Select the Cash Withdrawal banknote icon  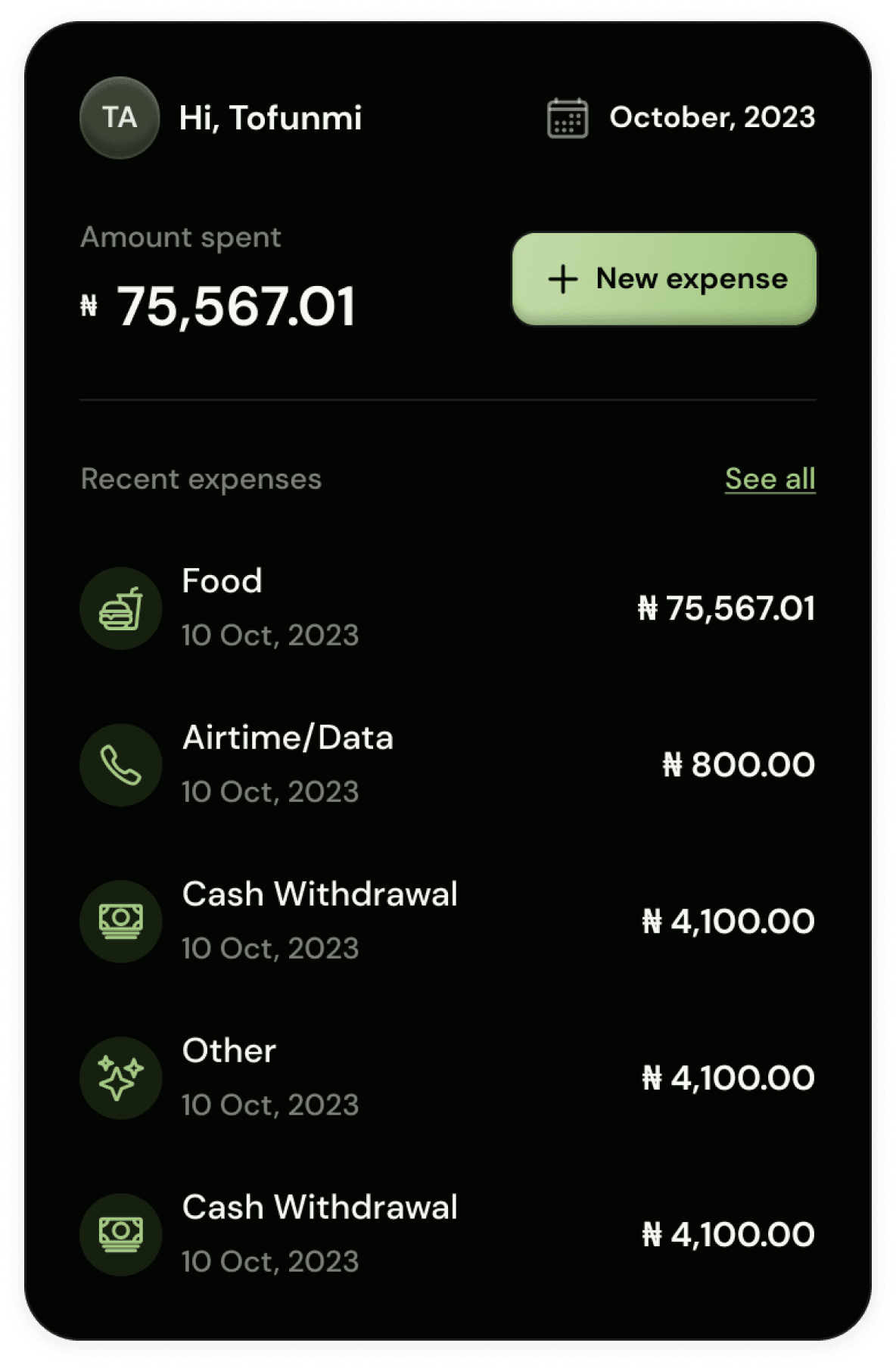pos(120,921)
